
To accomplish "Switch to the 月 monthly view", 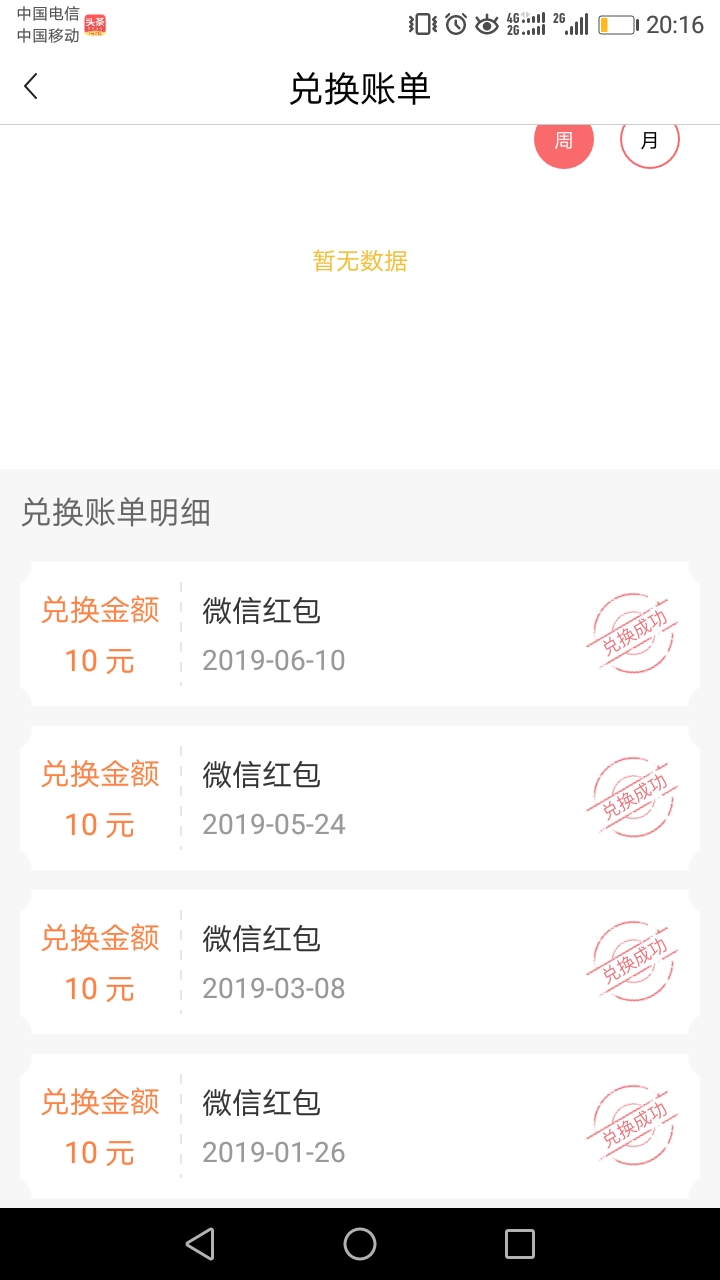I will 650,141.
